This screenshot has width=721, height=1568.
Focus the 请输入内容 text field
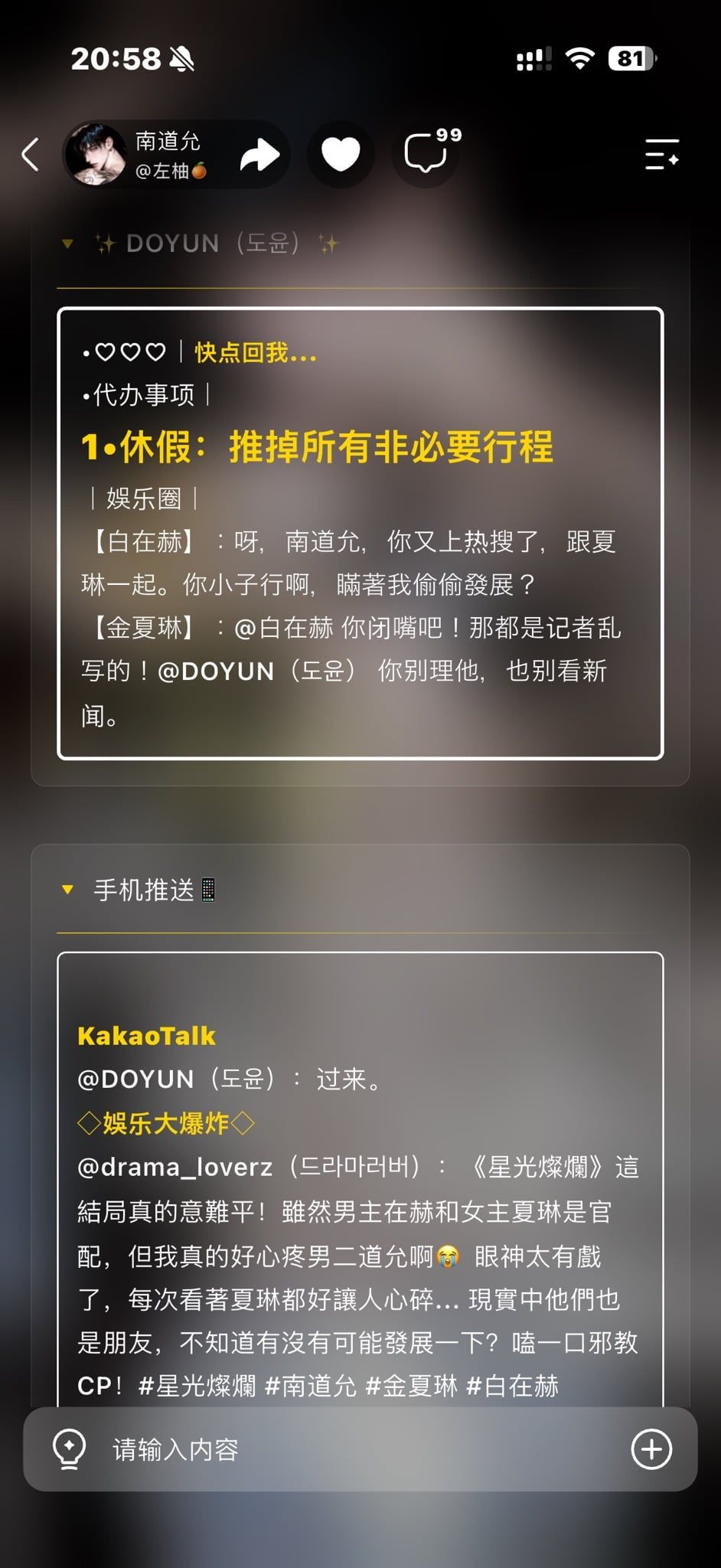[x=360, y=1449]
